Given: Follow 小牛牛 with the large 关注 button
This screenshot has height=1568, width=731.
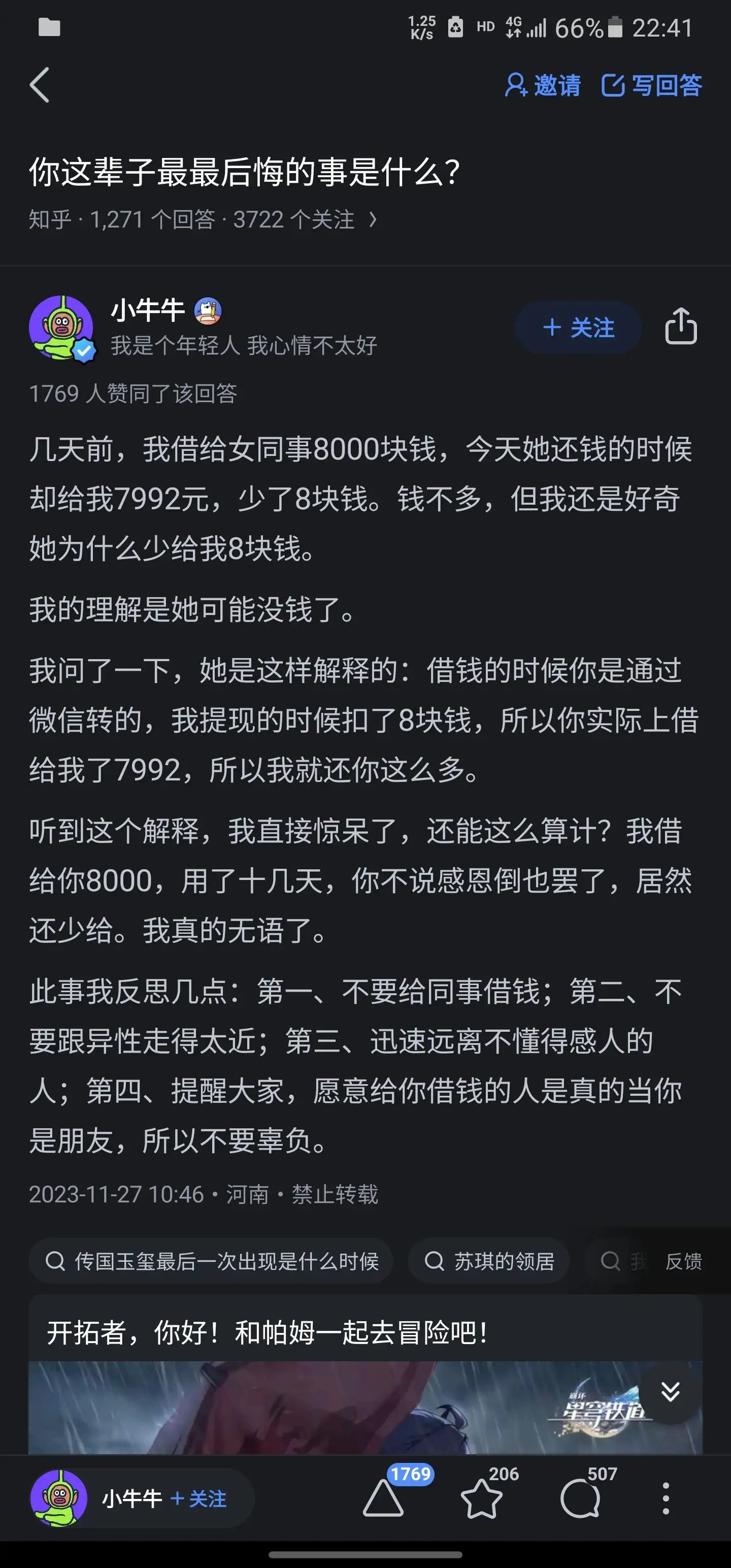Looking at the screenshot, I should pyautogui.click(x=578, y=328).
